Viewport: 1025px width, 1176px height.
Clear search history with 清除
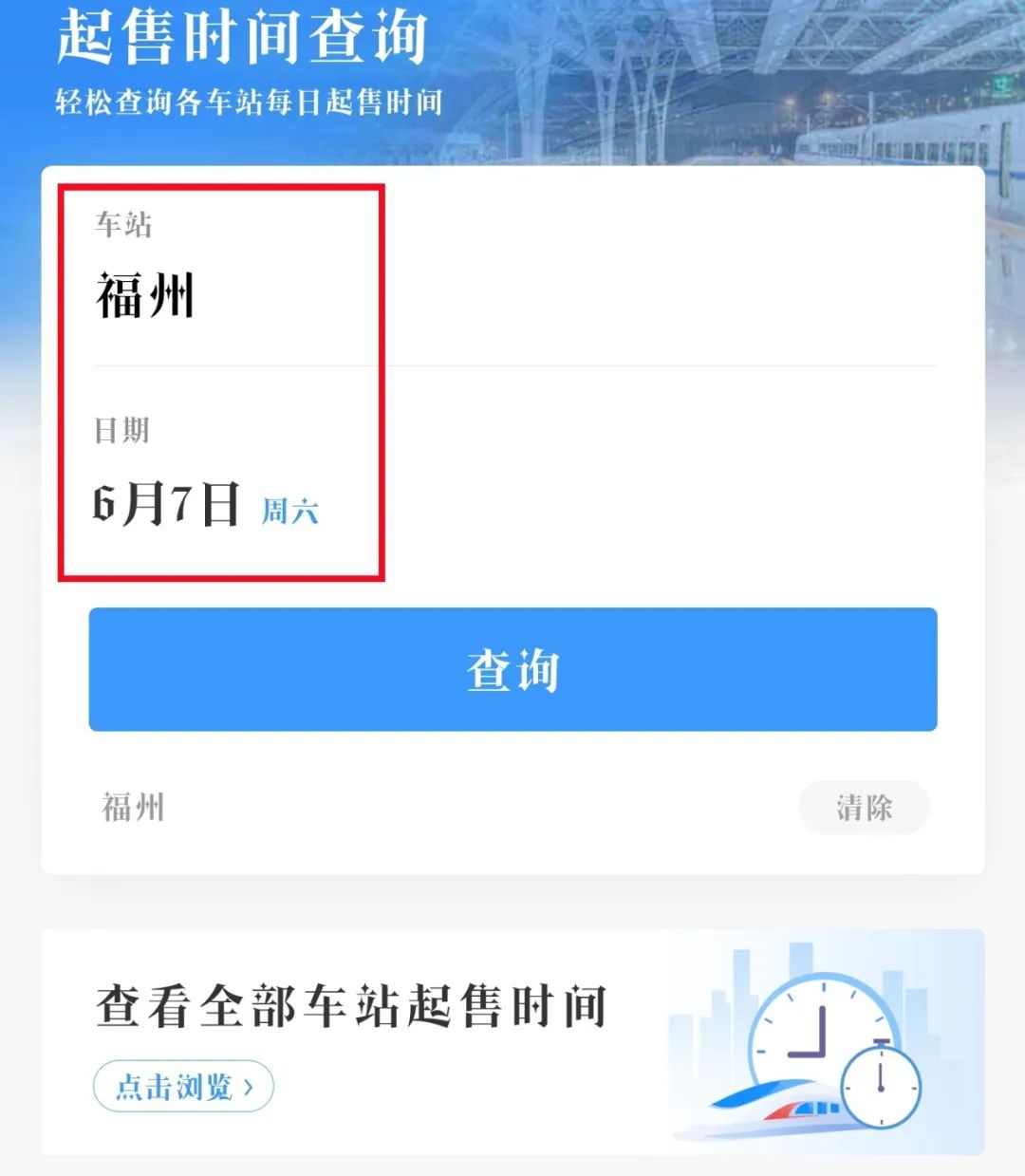coord(864,808)
